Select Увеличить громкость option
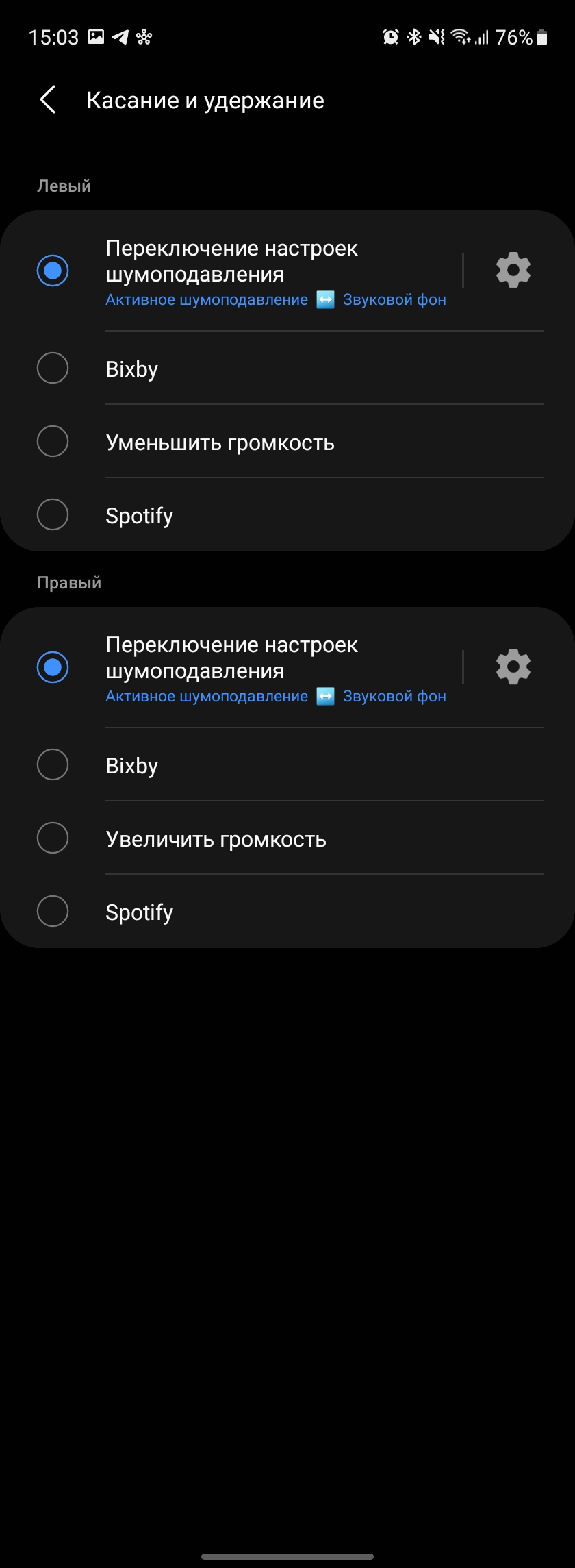This screenshot has height=1568, width=575. (x=53, y=838)
